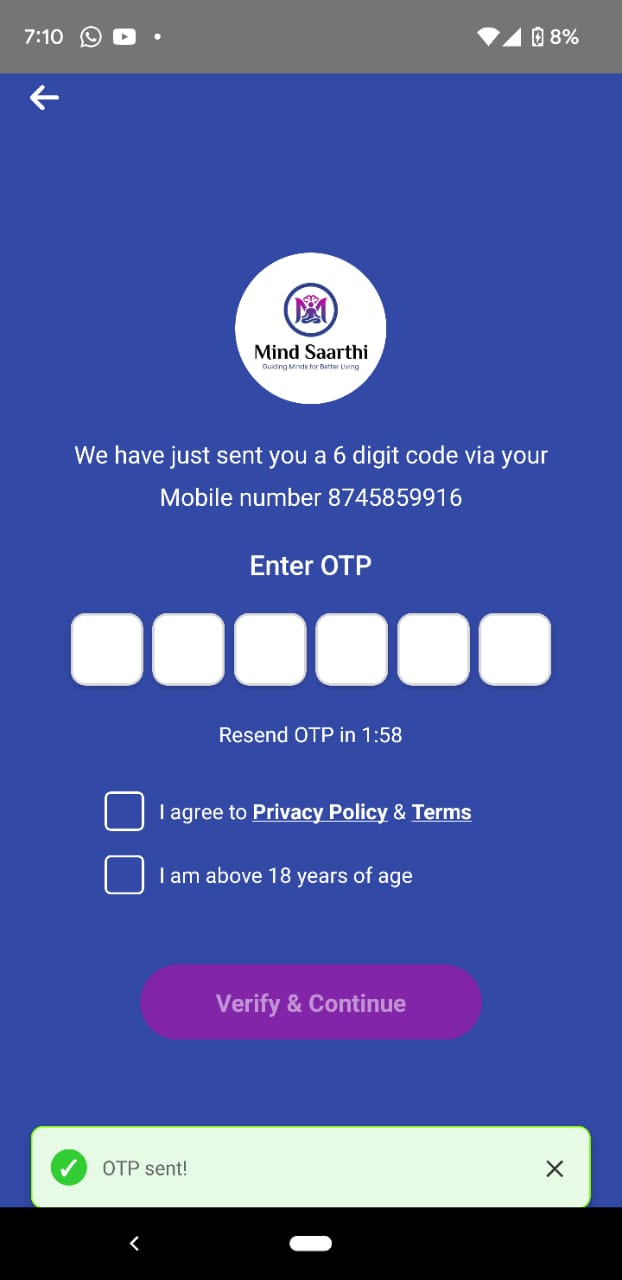Dismiss the OTP sent notification
This screenshot has height=1280, width=622.
point(555,1168)
